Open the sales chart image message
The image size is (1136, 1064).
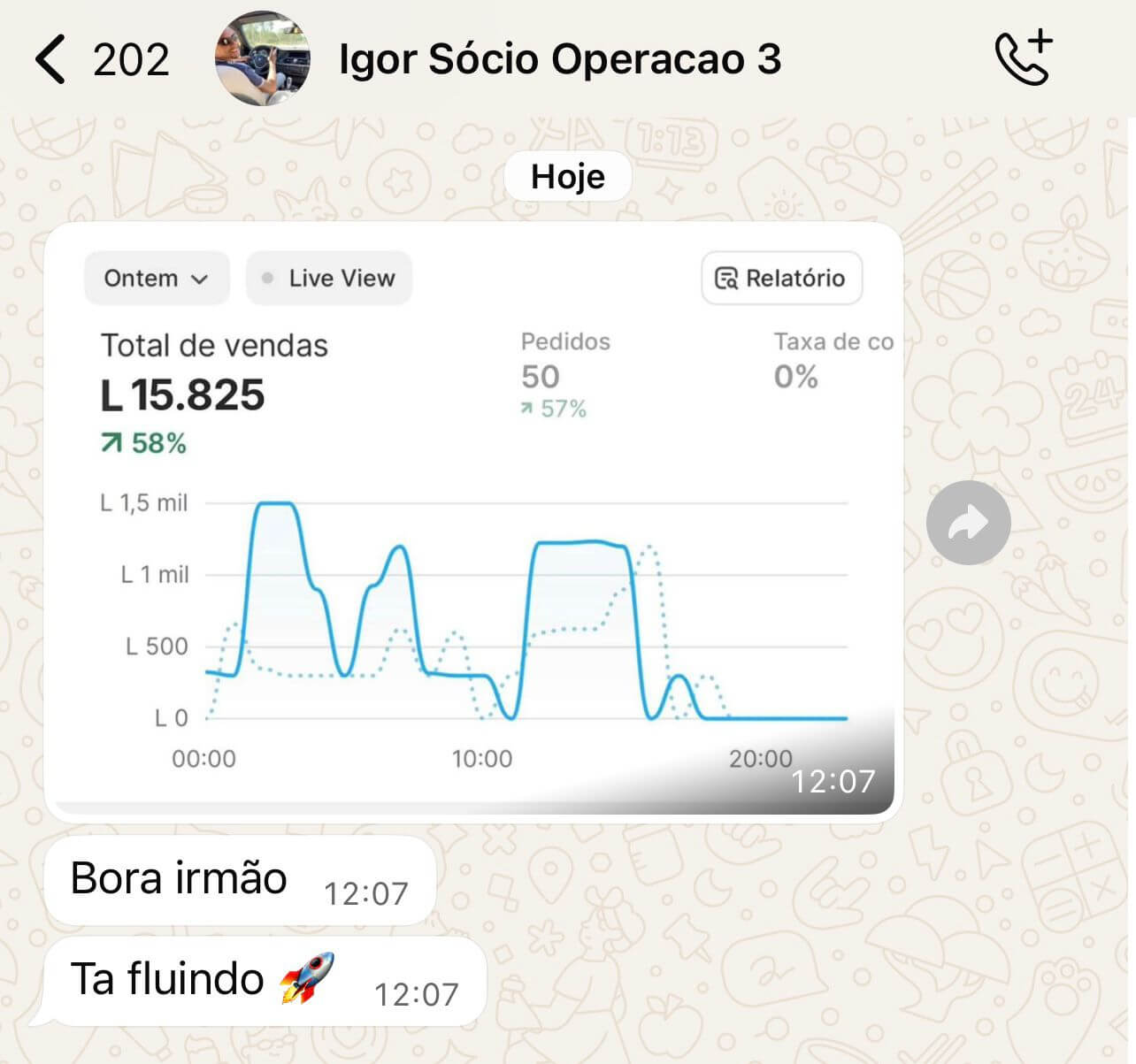click(472, 522)
